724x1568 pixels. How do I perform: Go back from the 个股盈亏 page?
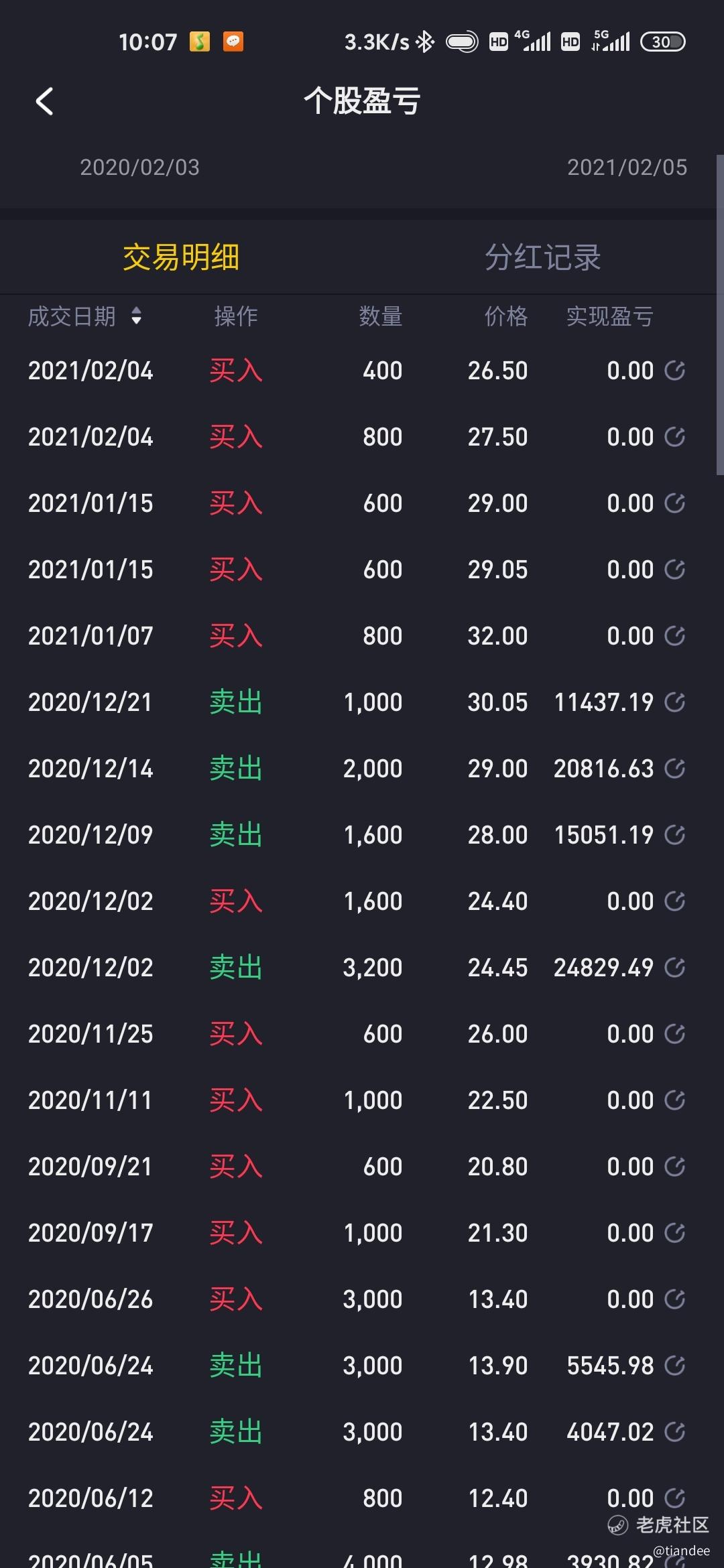tap(44, 102)
